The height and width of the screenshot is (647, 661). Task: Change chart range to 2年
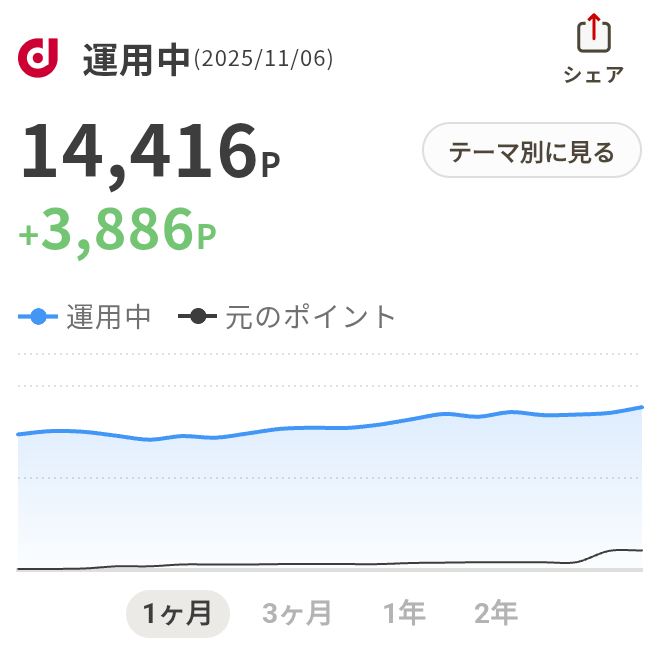[x=496, y=613]
